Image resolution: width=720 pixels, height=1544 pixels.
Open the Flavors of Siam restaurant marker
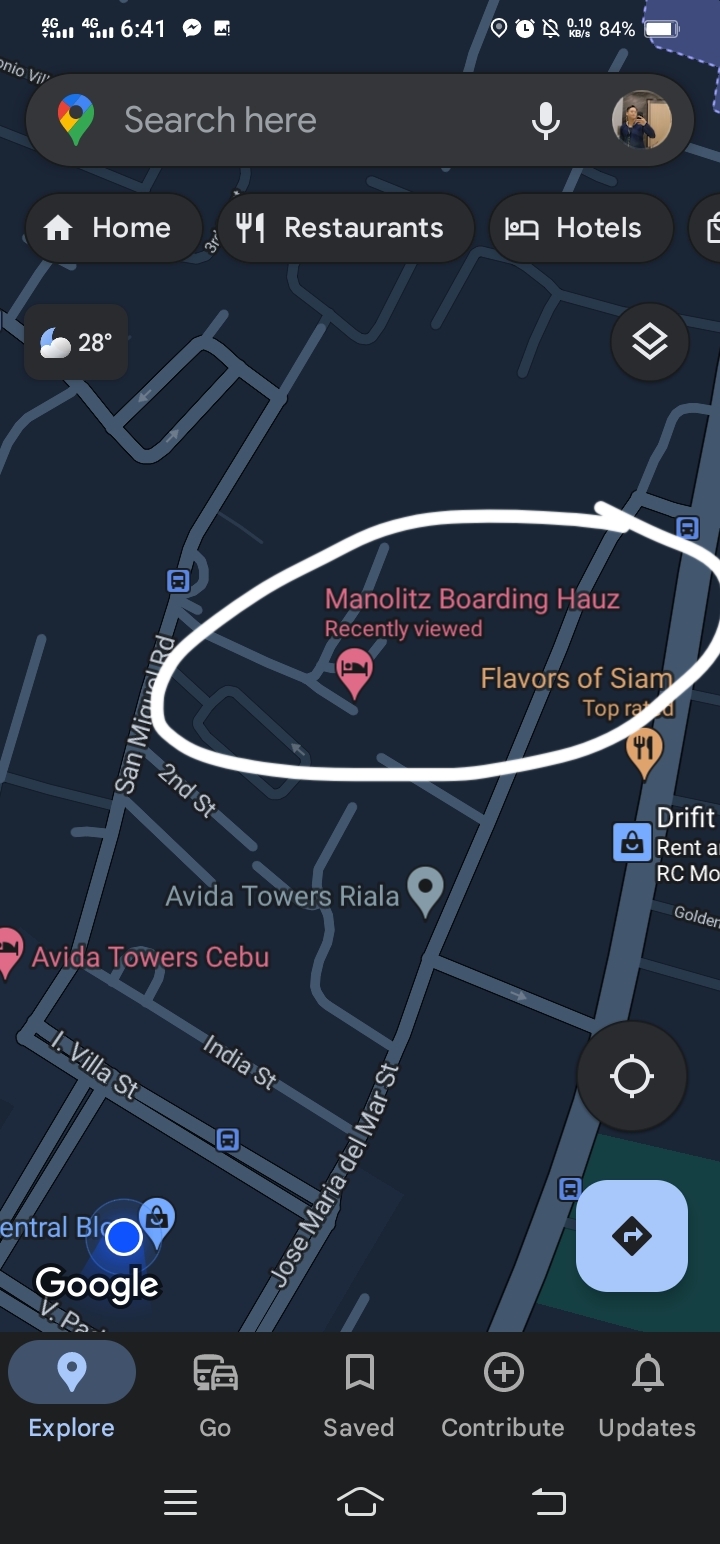[x=644, y=750]
